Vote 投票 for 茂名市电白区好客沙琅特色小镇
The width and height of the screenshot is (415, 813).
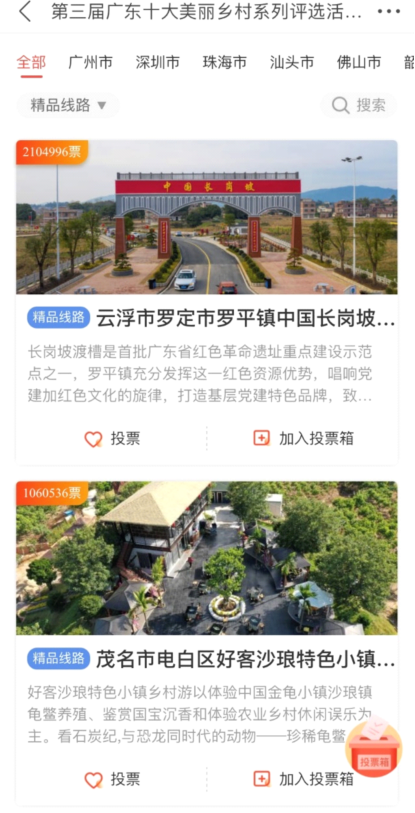coord(112,779)
